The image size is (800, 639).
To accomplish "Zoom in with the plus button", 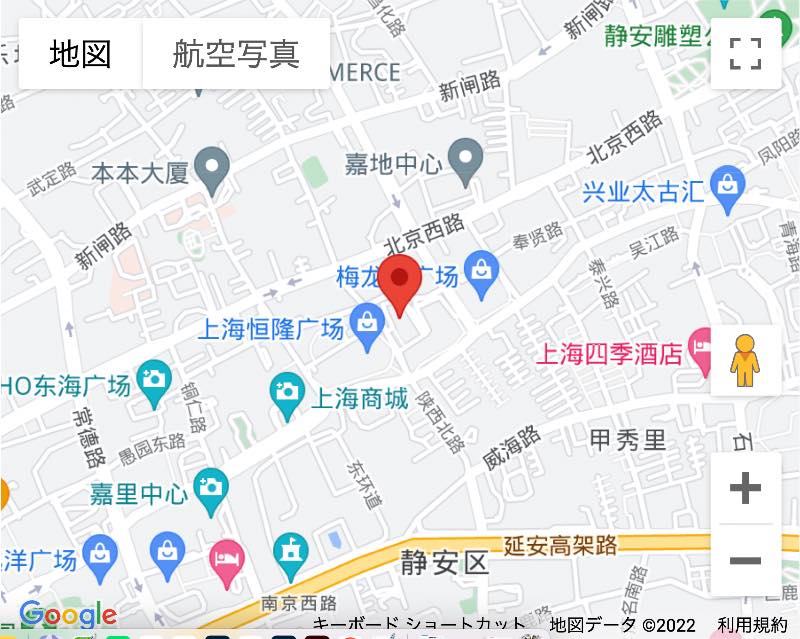I will click(x=745, y=488).
